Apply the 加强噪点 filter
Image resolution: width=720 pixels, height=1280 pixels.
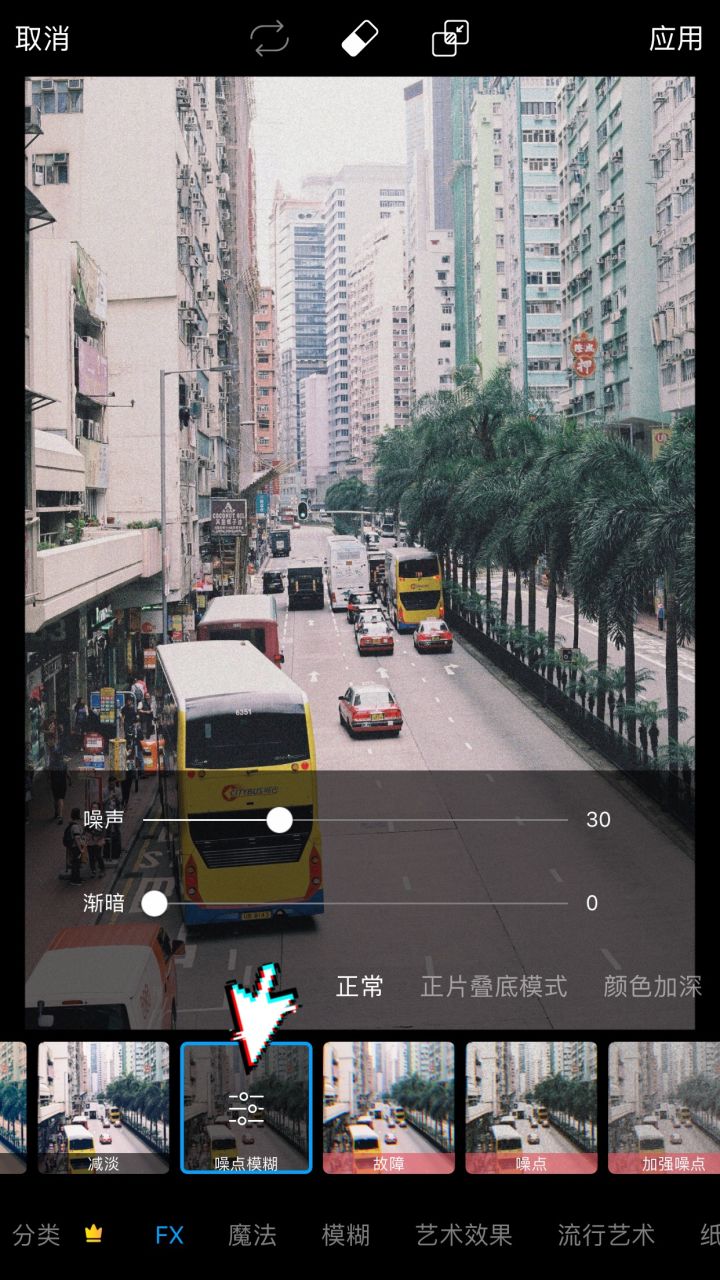[x=664, y=1107]
